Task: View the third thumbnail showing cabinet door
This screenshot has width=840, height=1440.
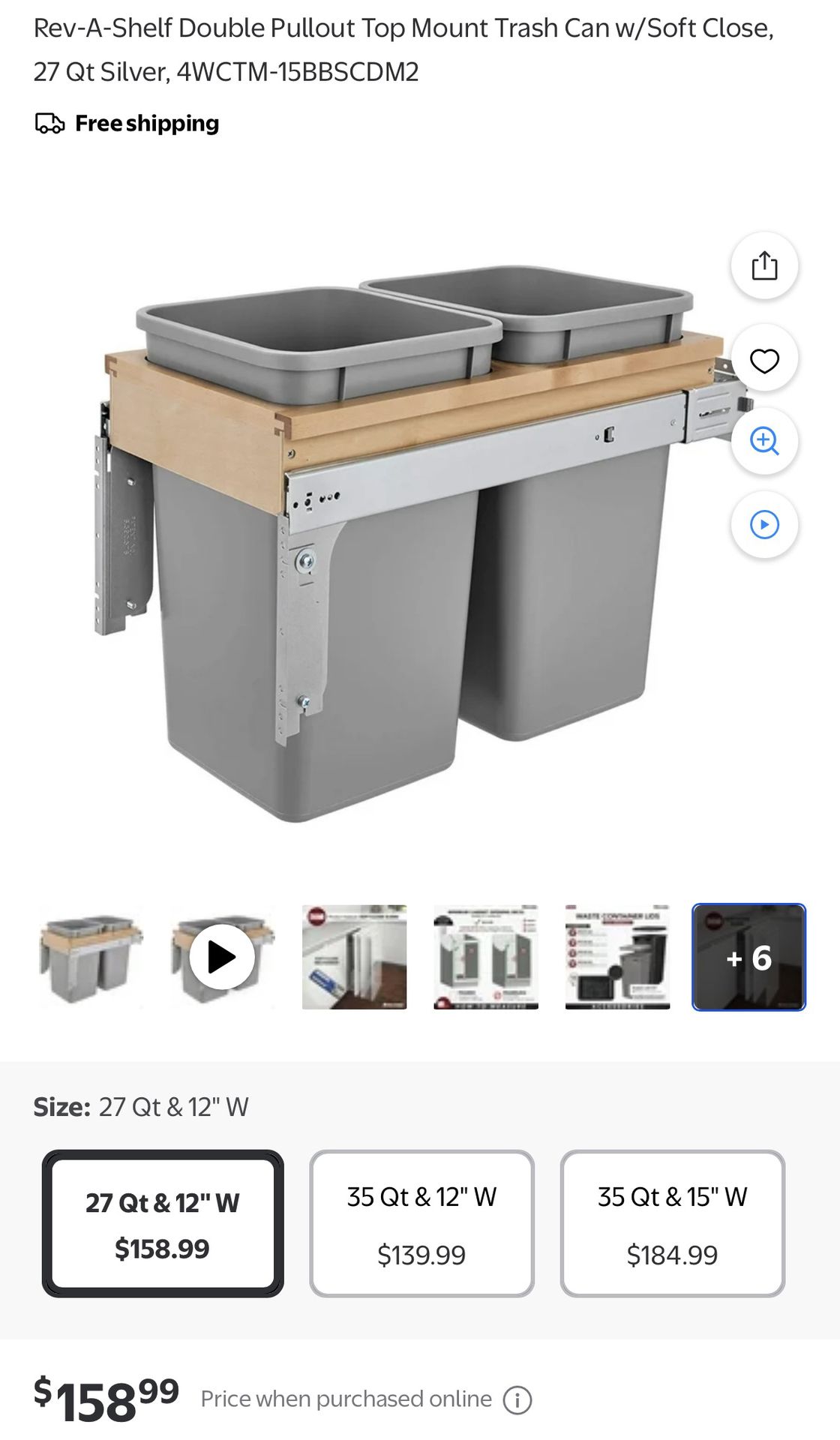Action: tap(354, 958)
